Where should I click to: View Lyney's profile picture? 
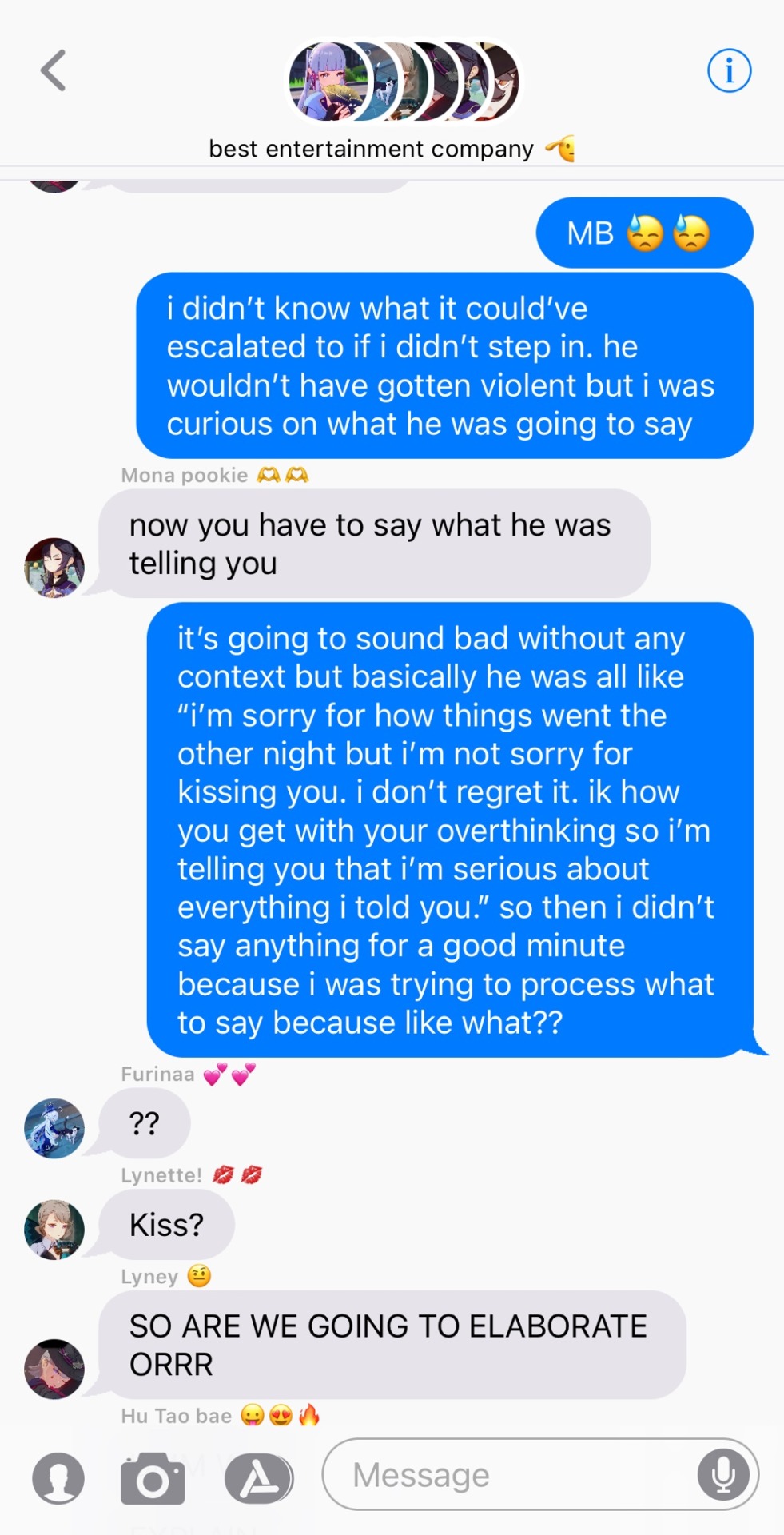coord(54,1369)
